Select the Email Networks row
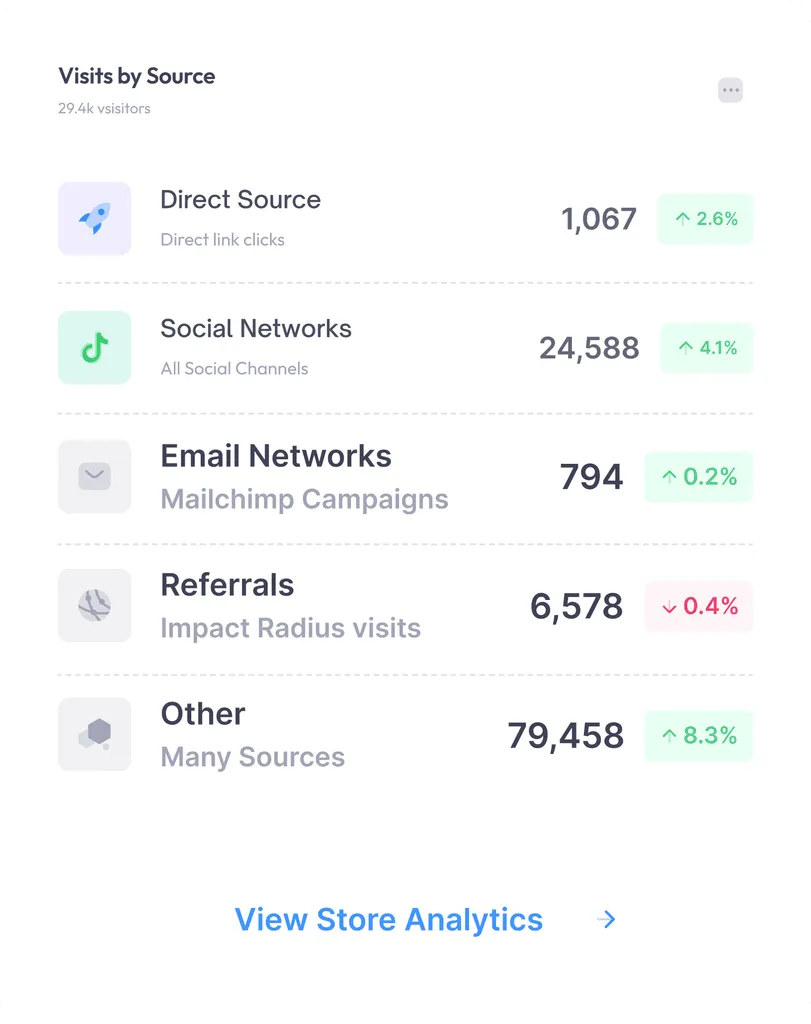Screen dimensions: 811x1024 [276, 457]
